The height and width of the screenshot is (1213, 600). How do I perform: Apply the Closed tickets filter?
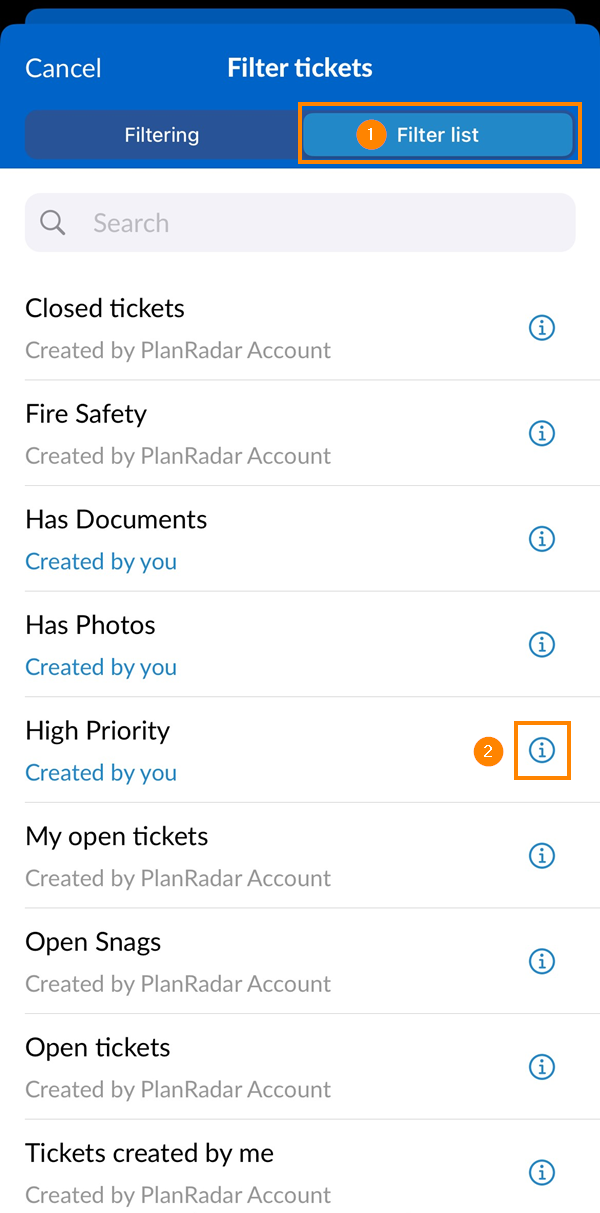pyautogui.click(x=300, y=328)
